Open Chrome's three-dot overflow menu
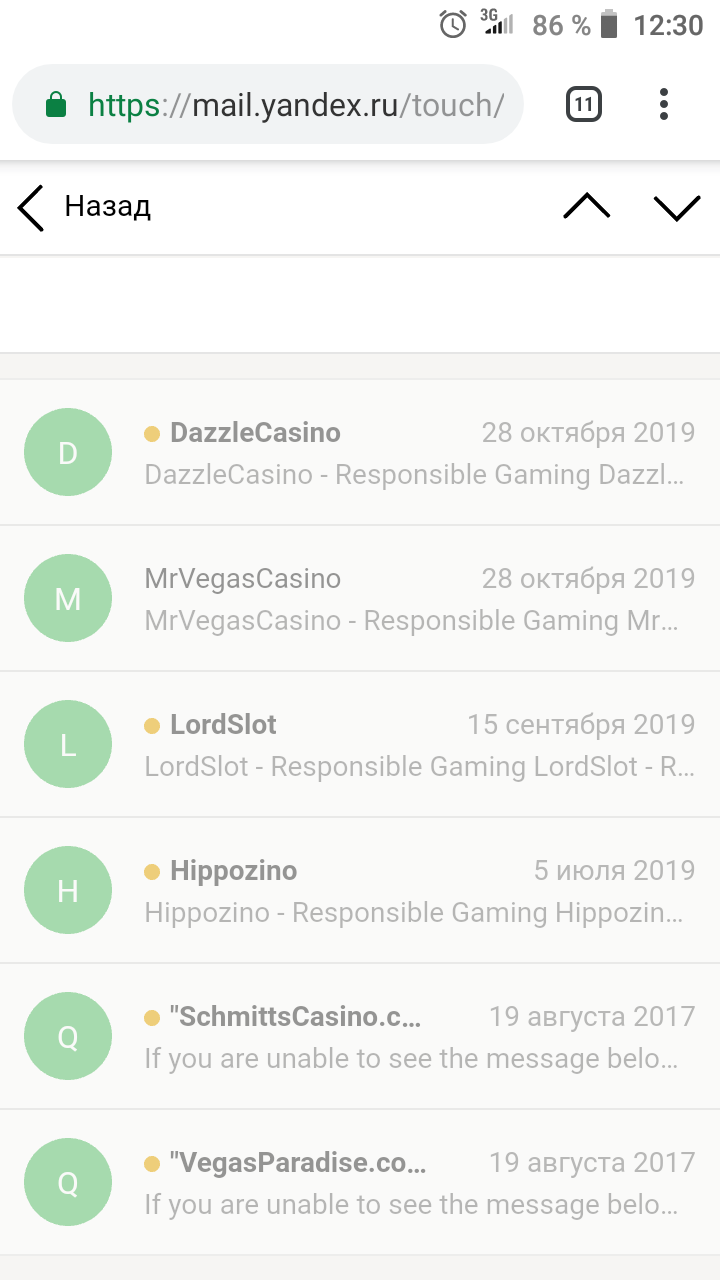720x1280 pixels. [664, 104]
